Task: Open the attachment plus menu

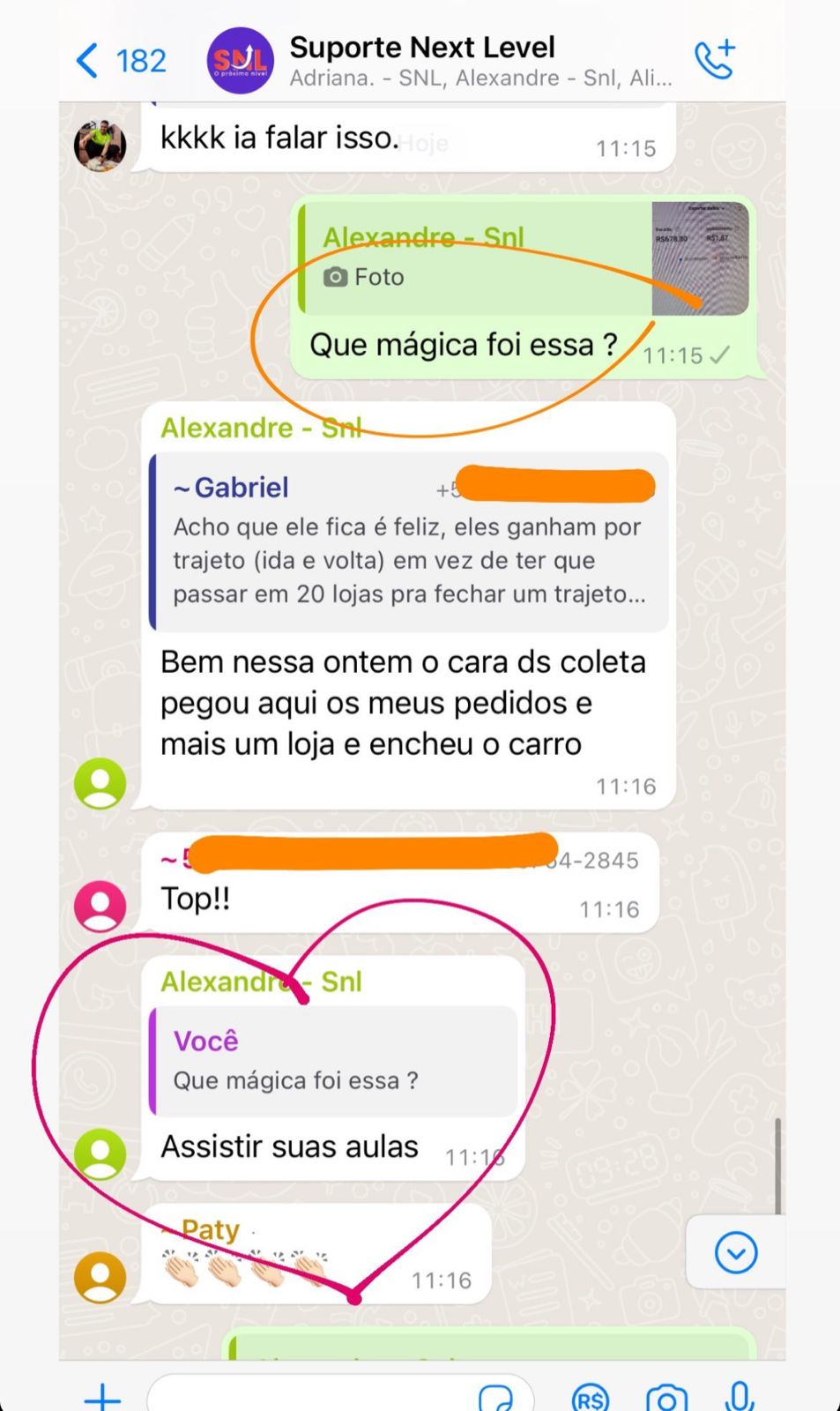Action: coord(102,1397)
